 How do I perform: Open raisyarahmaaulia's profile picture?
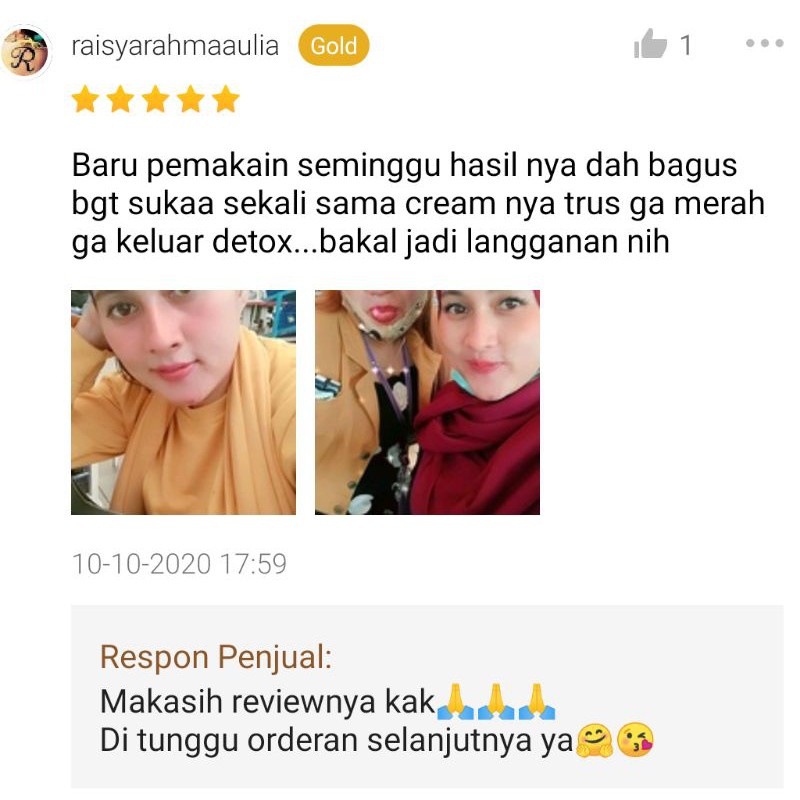(26, 51)
